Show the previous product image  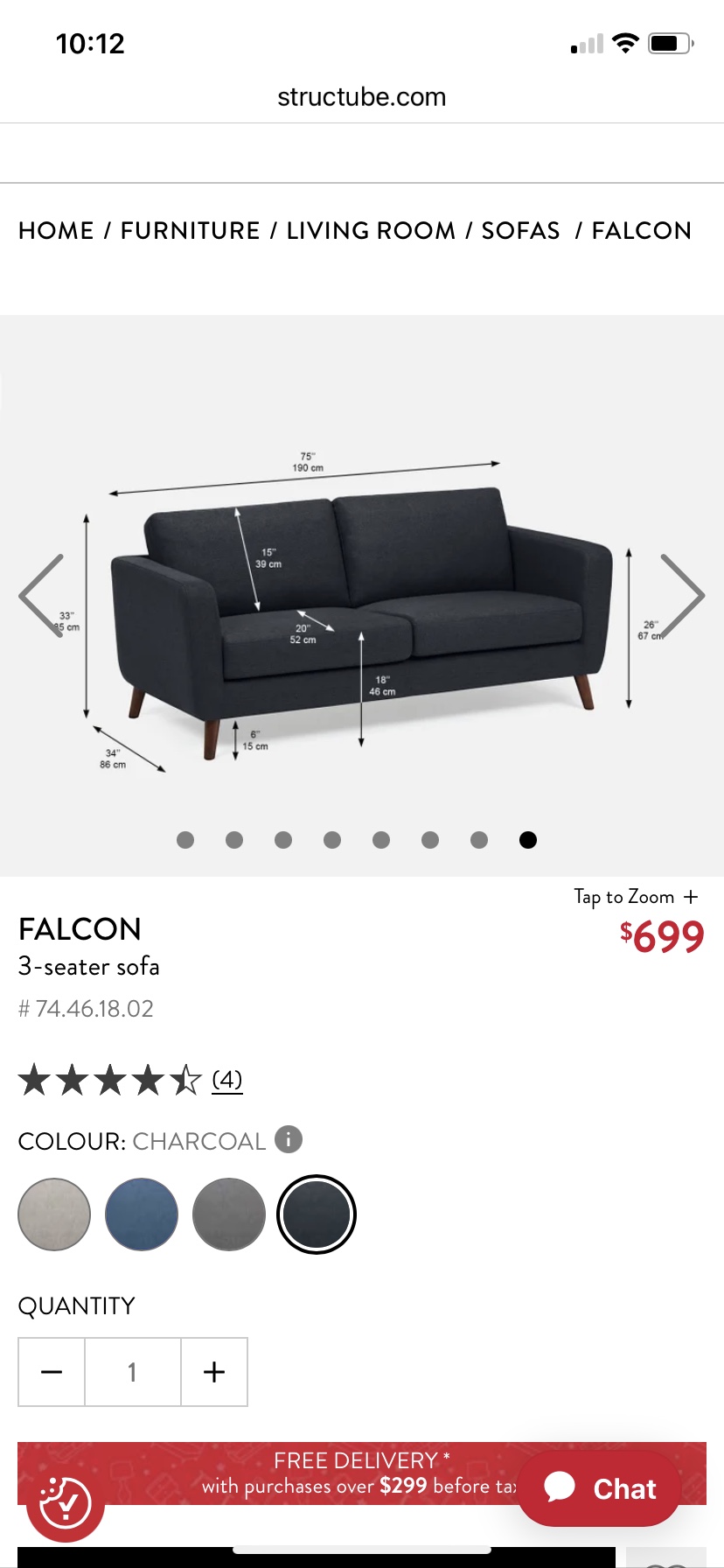click(x=42, y=596)
